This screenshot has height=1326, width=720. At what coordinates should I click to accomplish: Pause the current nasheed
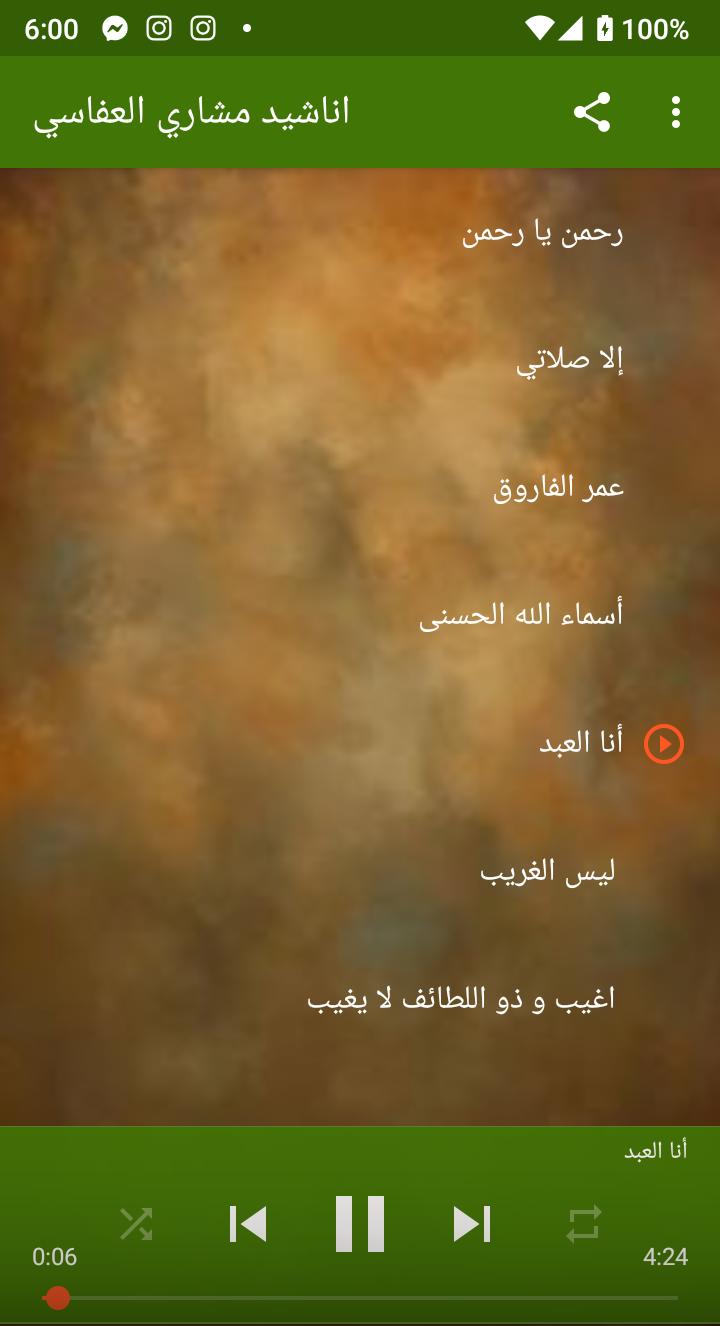[x=360, y=1224]
